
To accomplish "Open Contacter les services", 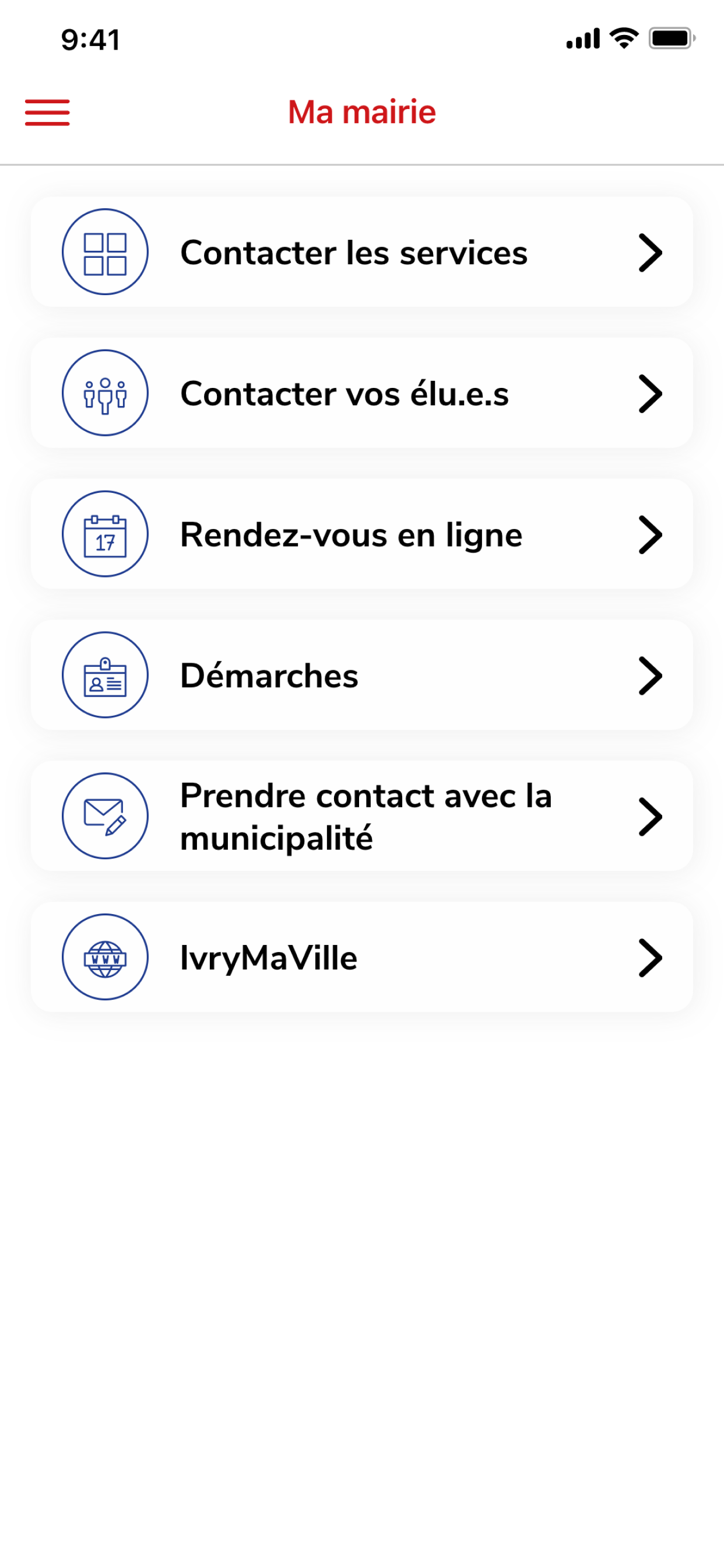I will 362,252.
